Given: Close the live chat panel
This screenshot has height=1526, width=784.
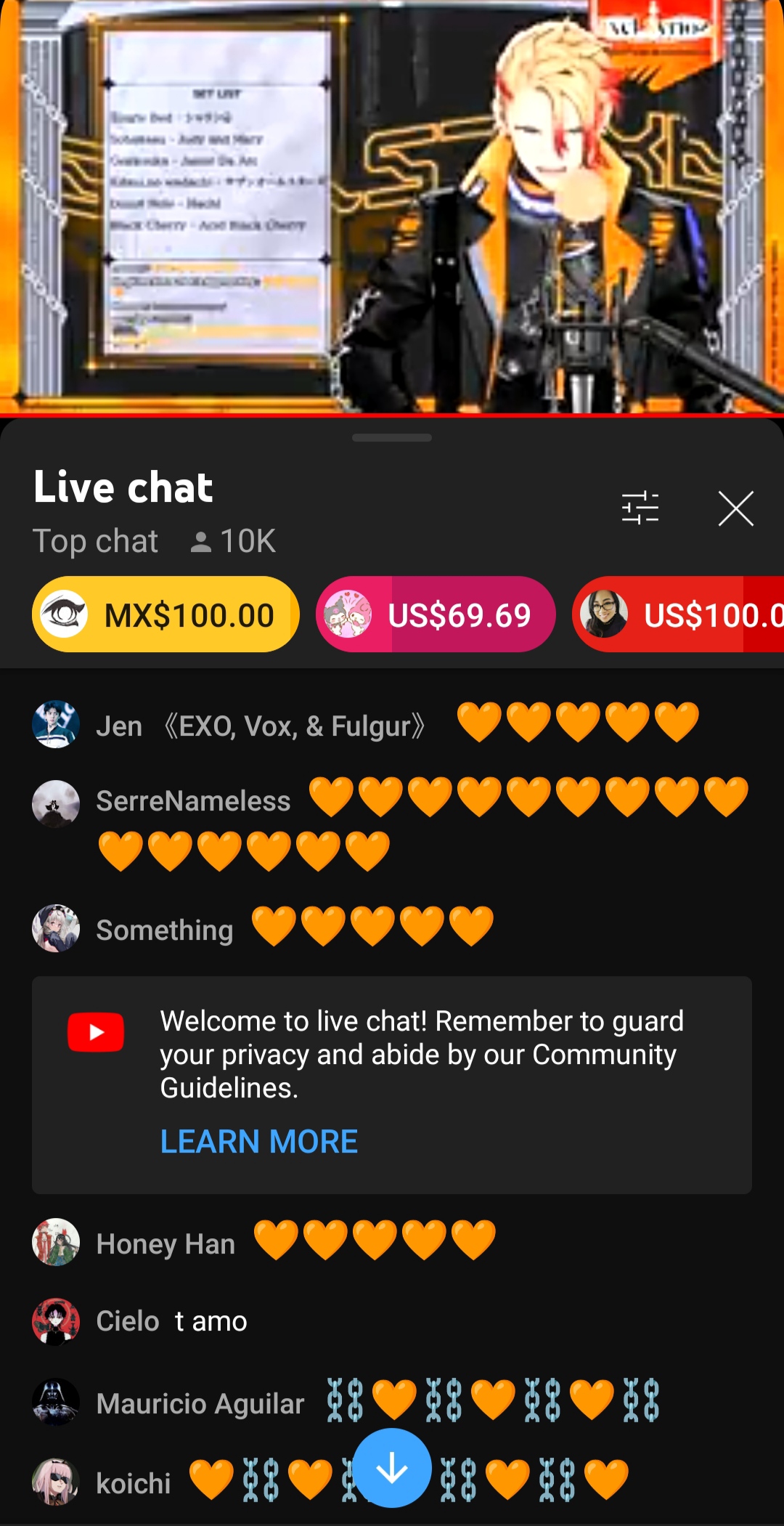Looking at the screenshot, I should [735, 508].
